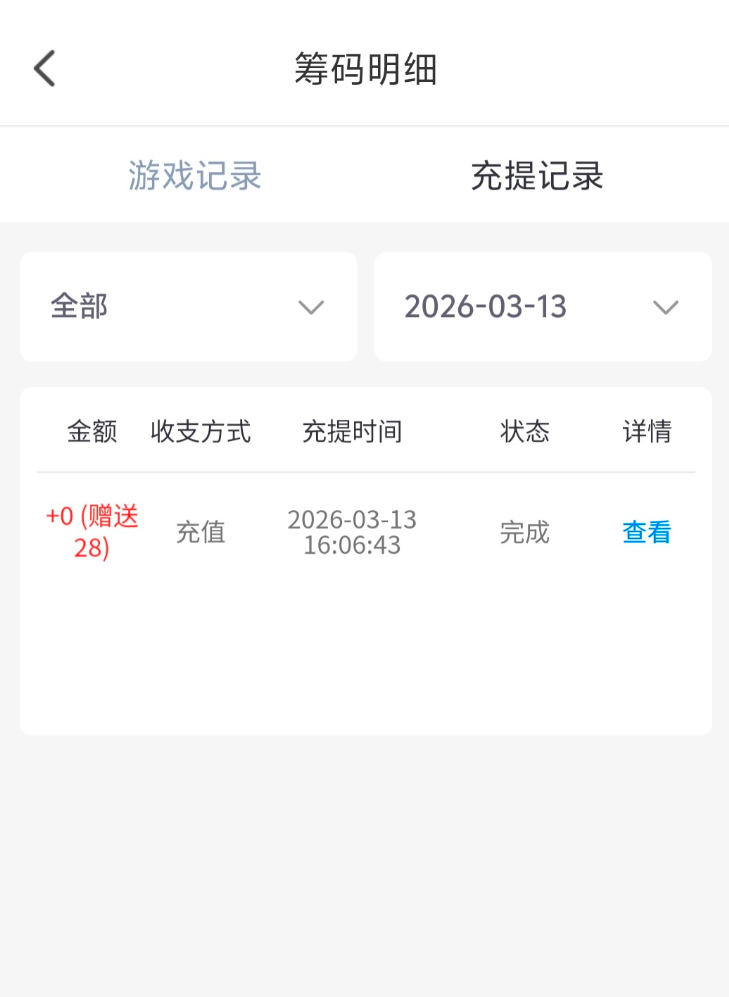Expand the 全部 type dropdown
The width and height of the screenshot is (729, 997).
[189, 307]
